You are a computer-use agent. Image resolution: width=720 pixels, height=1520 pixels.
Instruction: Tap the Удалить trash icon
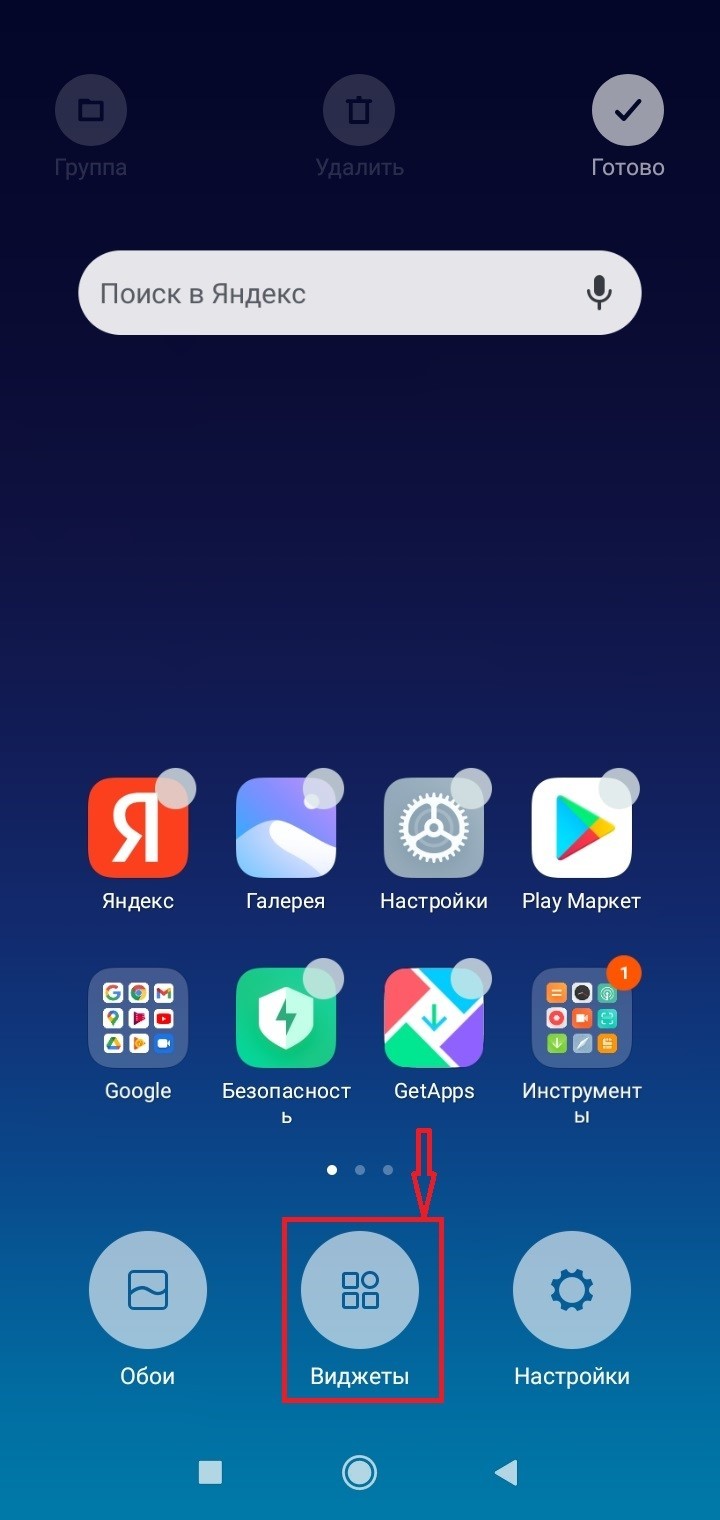tap(359, 110)
